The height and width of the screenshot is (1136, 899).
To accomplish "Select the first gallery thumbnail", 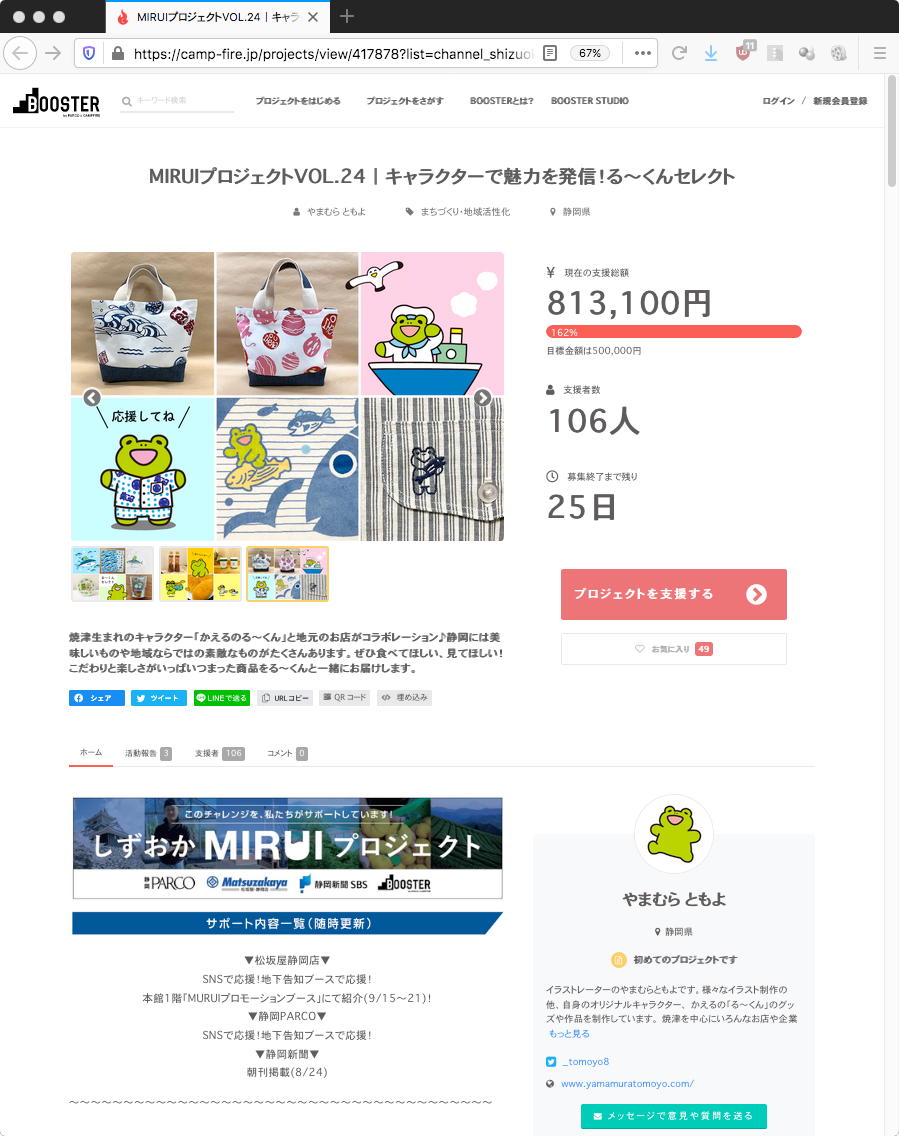I will pos(112,573).
